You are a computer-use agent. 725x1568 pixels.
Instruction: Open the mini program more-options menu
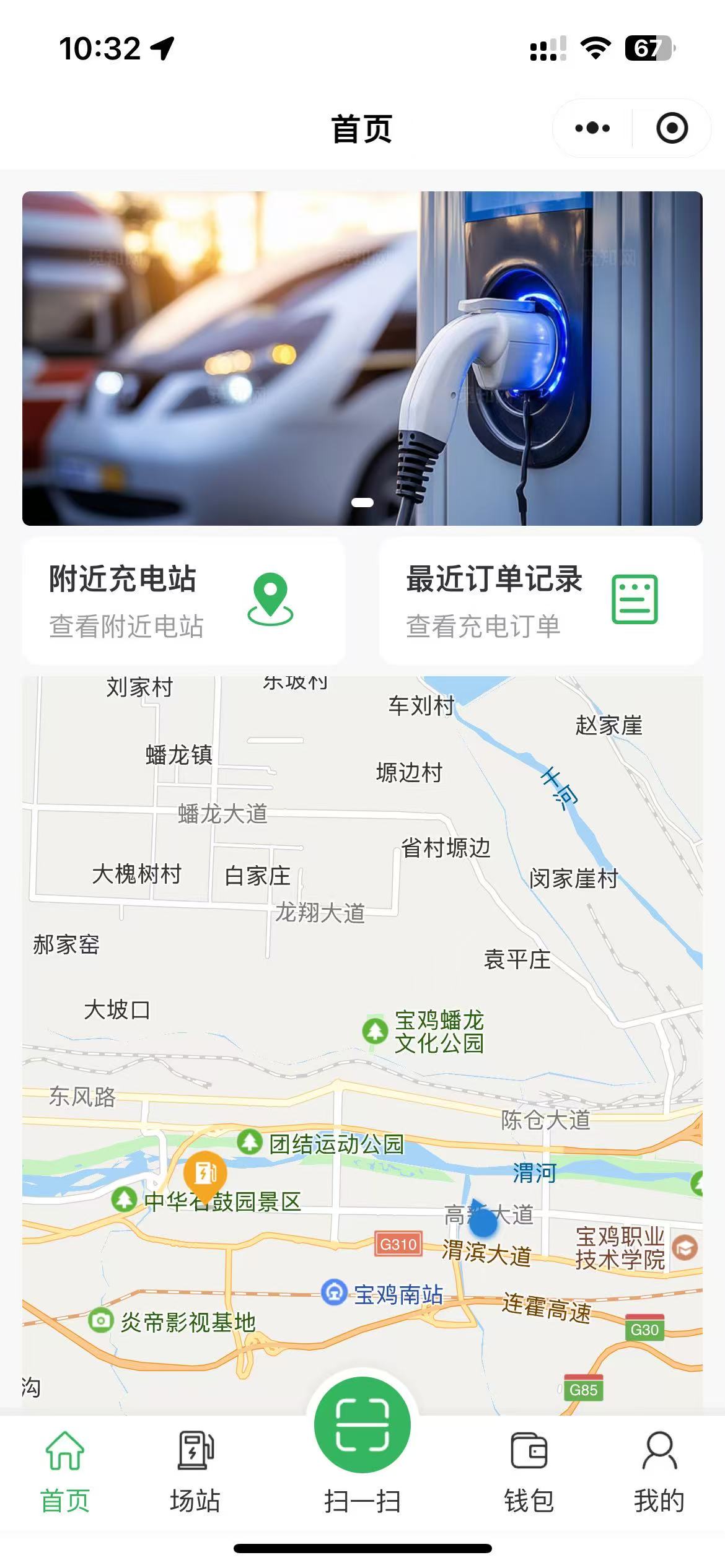coord(592,128)
